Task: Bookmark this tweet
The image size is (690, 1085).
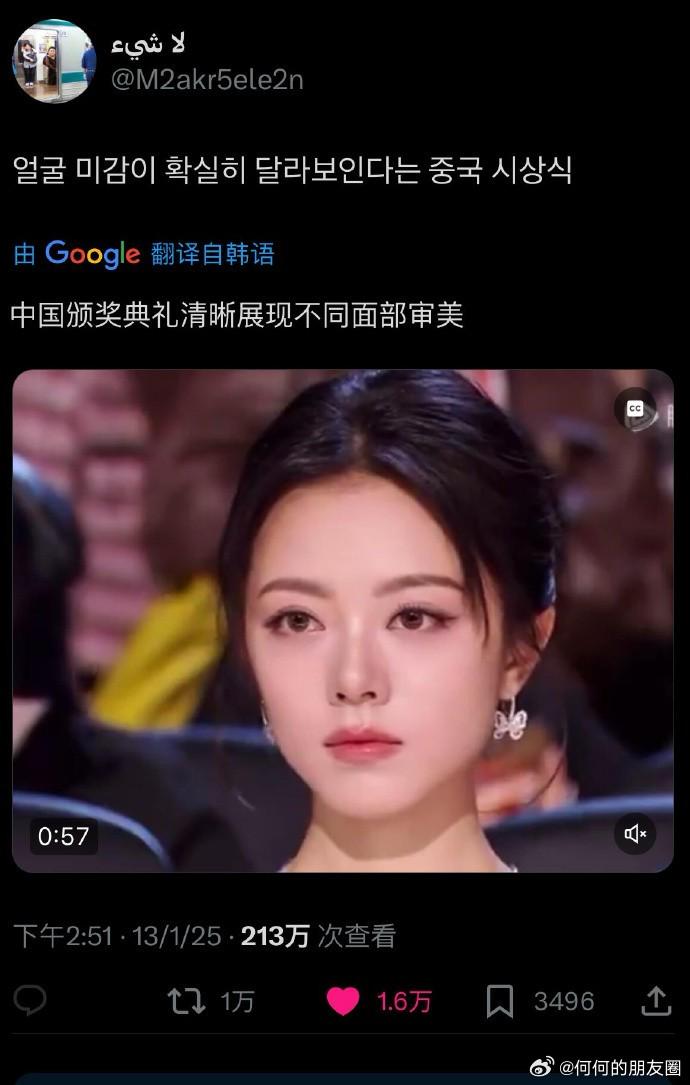Action: click(x=500, y=1000)
